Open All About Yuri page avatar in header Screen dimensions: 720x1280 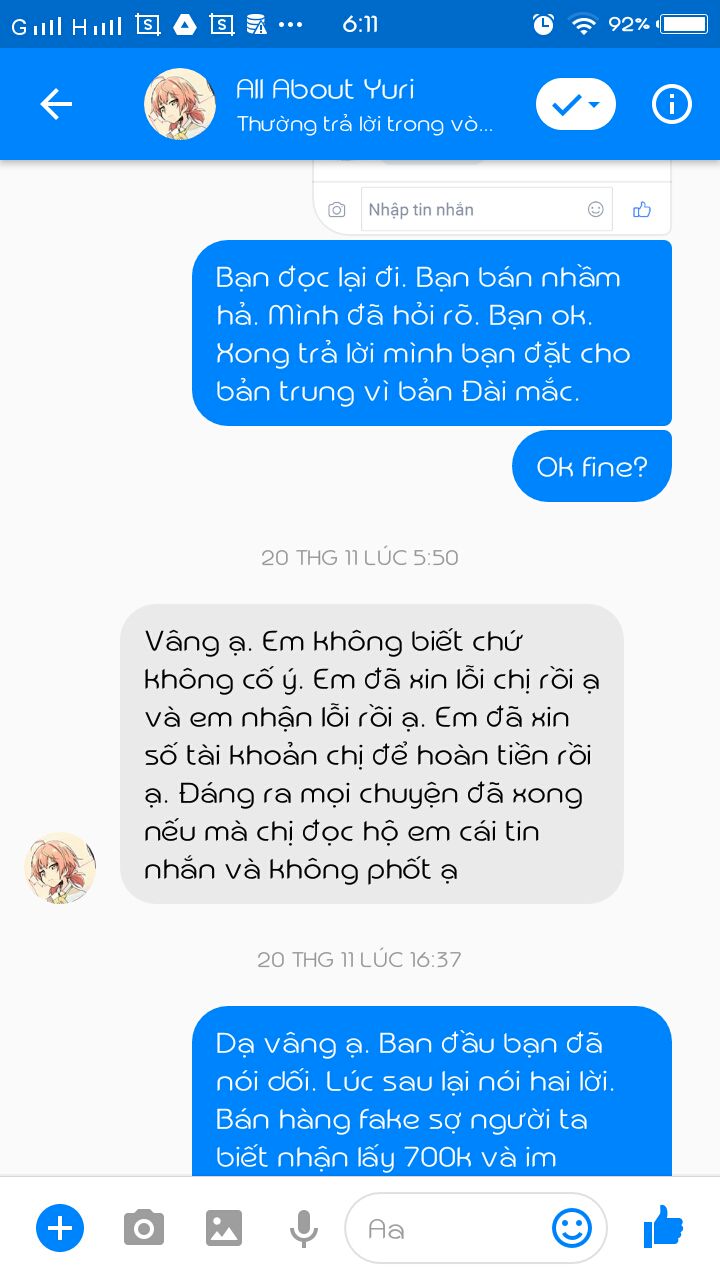coord(180,104)
